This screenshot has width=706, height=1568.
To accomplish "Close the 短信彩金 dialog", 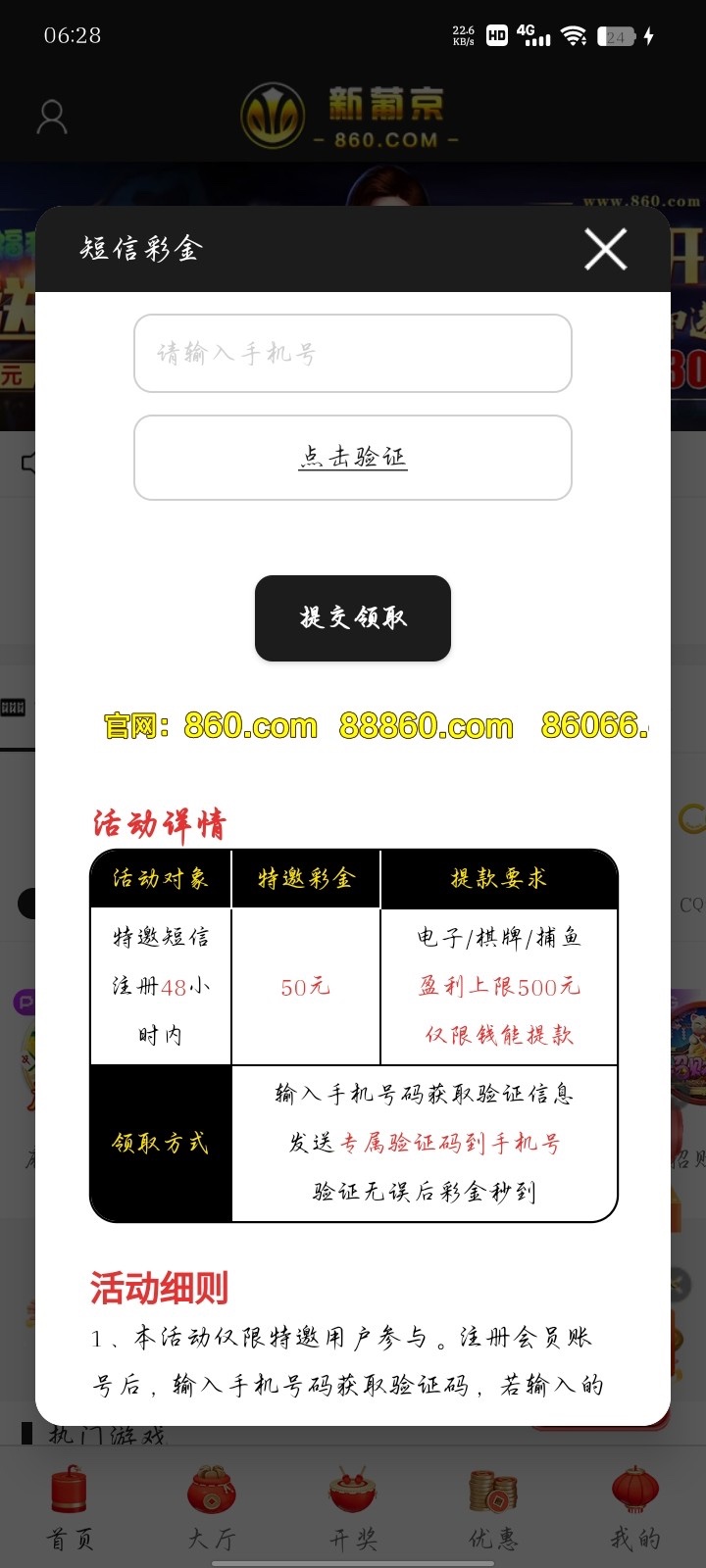I will pos(605,249).
